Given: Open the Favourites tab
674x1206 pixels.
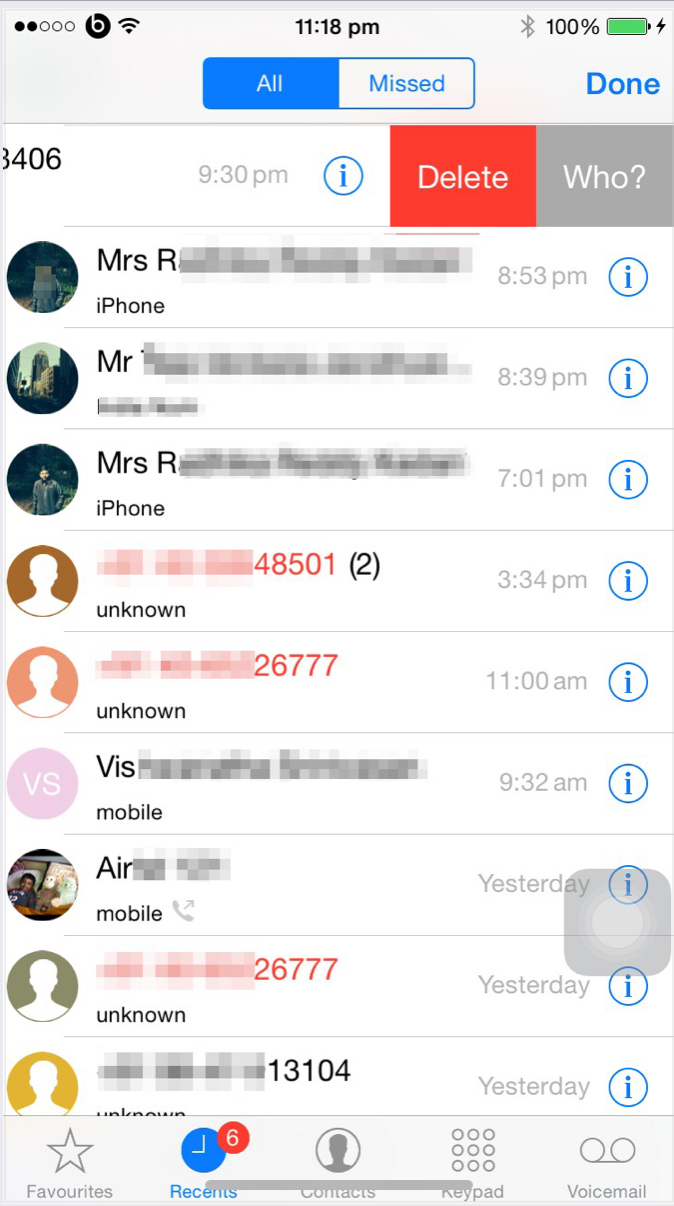Looking at the screenshot, I should (69, 1162).
